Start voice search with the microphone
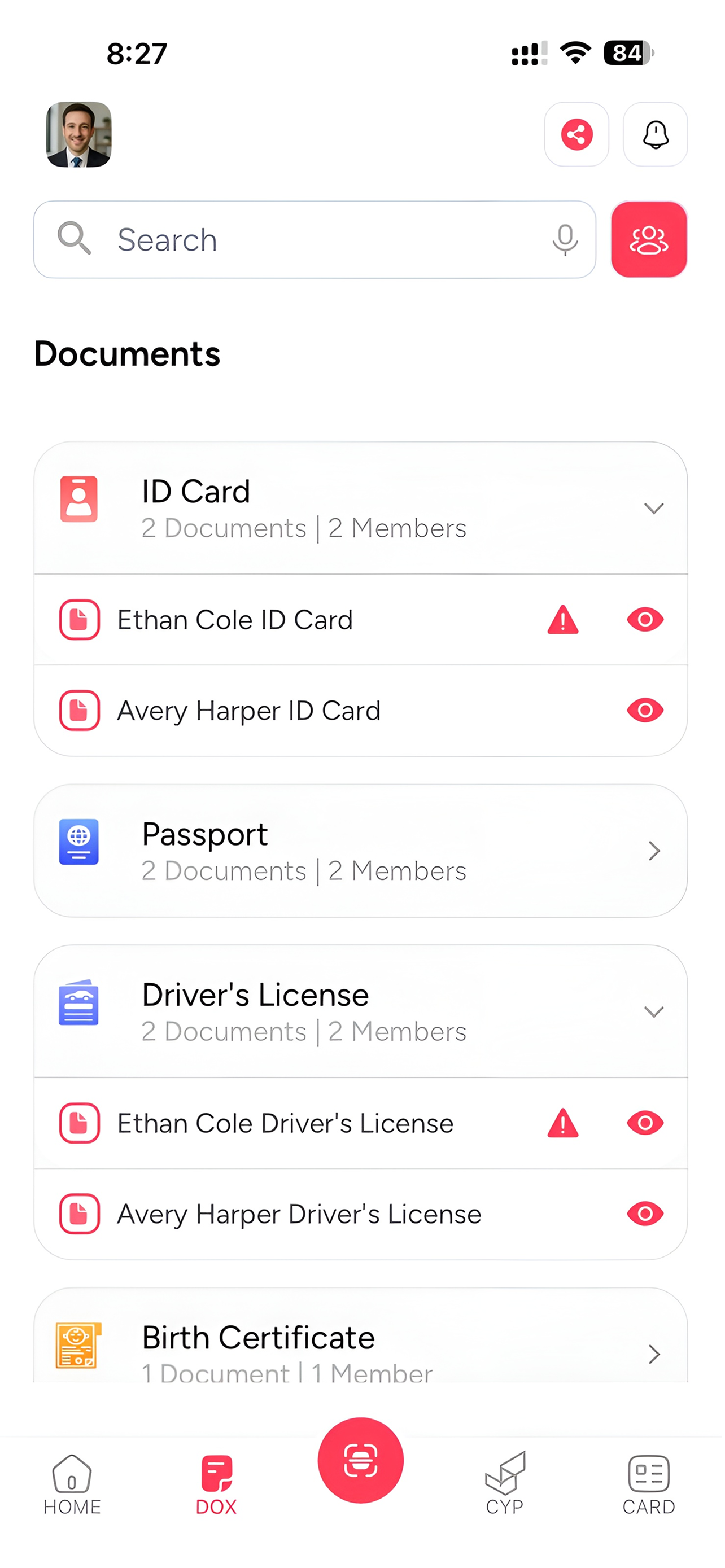Screen dimensions: 725x1568 coord(565,240)
